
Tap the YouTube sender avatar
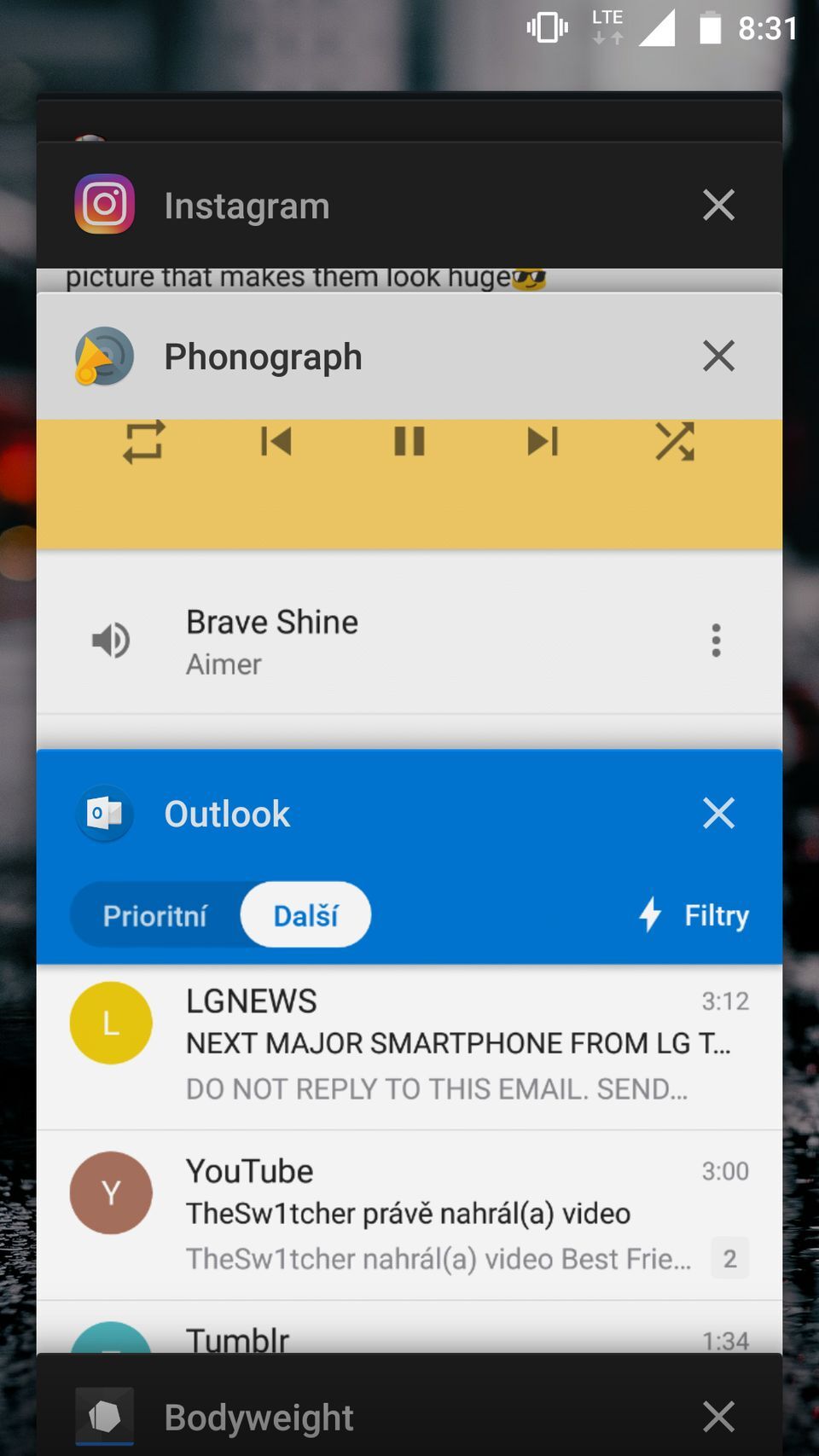[111, 1193]
